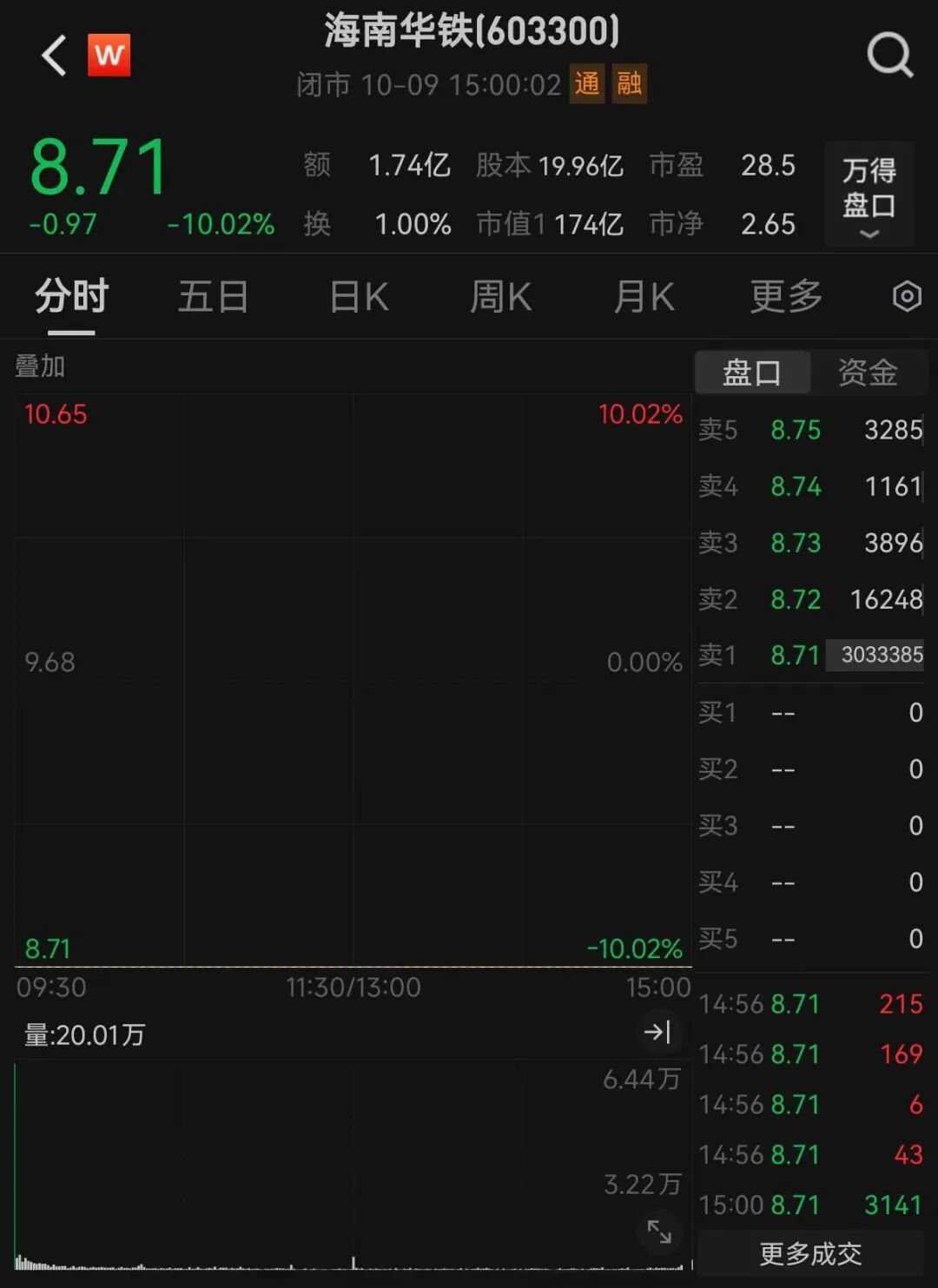Switch to the 资金 panel tab
The width and height of the screenshot is (938, 1288).
tap(868, 373)
